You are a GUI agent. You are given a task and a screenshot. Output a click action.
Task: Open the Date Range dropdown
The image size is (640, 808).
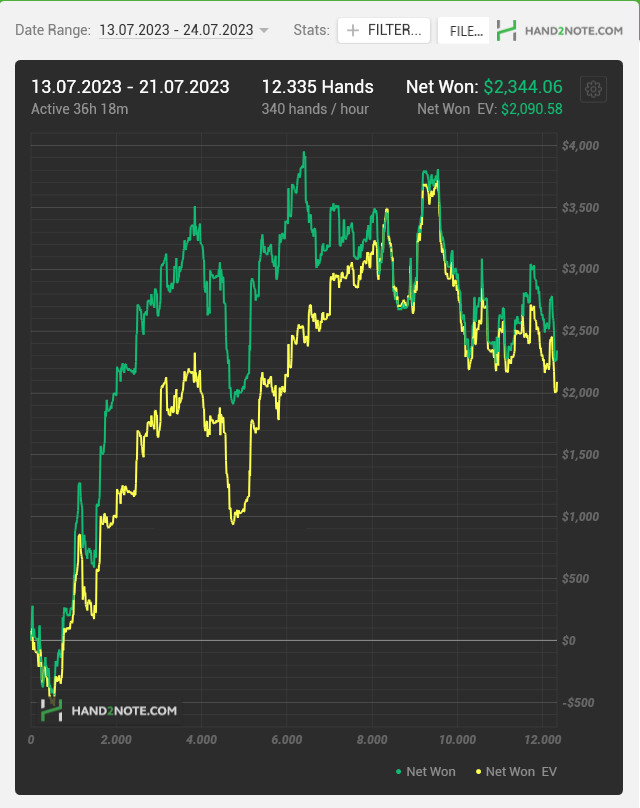184,30
